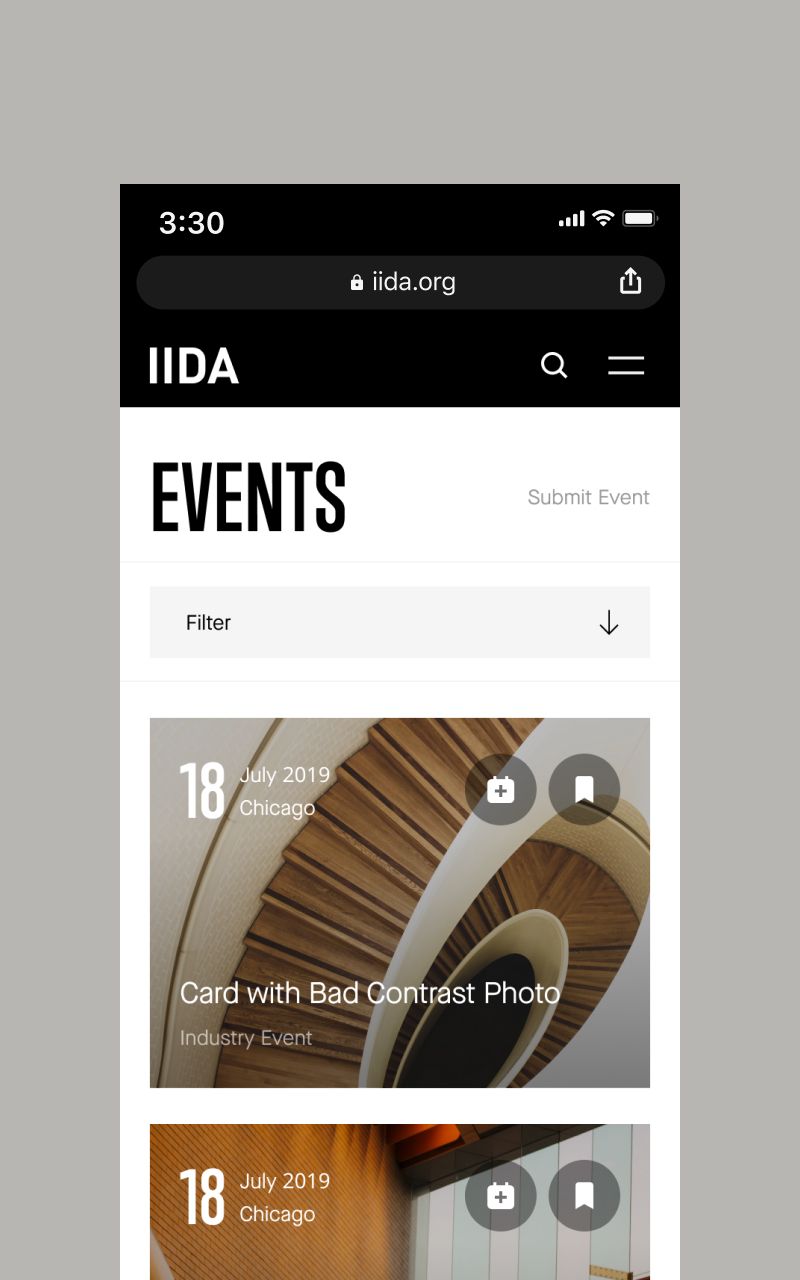
Task: Expand the Filter dropdown
Action: (x=400, y=622)
